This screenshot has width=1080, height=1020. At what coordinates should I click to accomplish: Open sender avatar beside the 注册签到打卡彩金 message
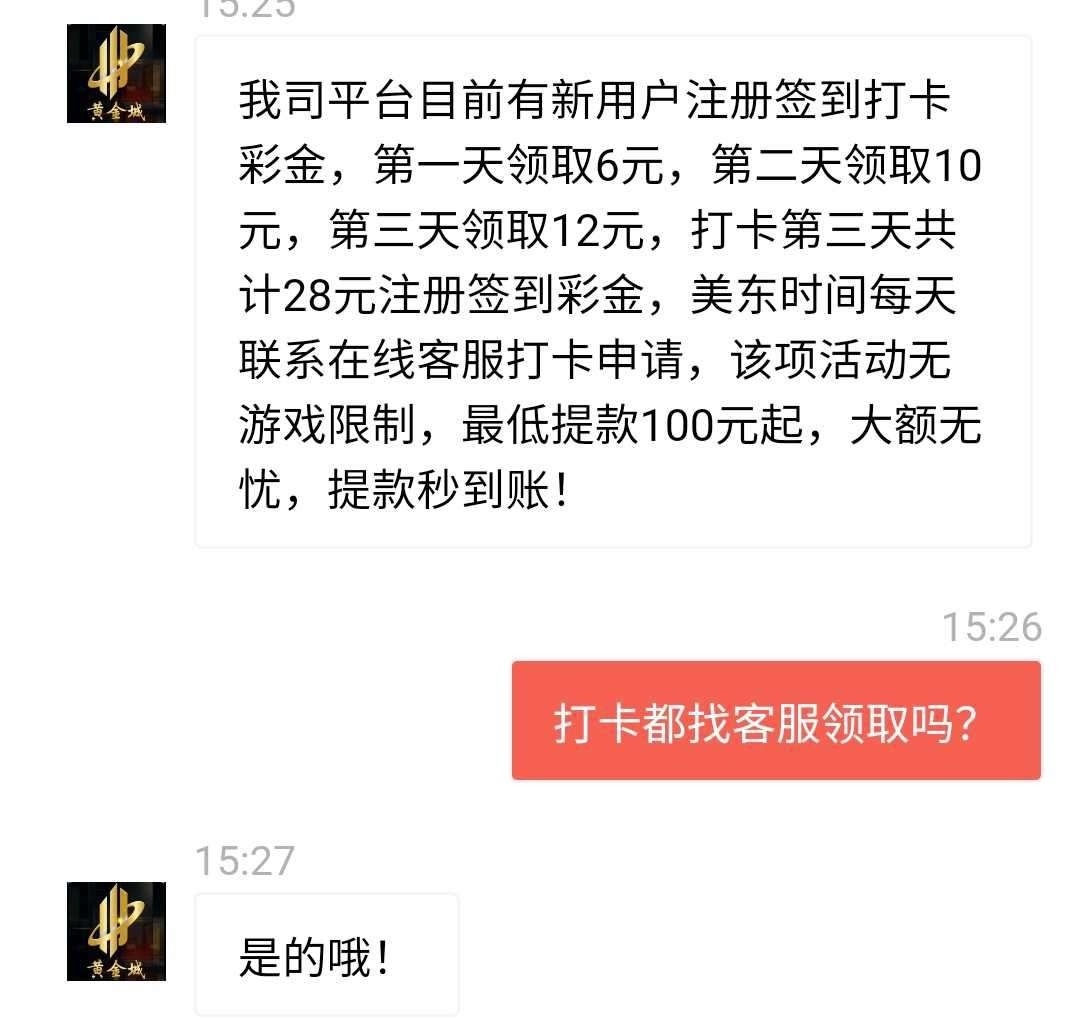point(116,74)
